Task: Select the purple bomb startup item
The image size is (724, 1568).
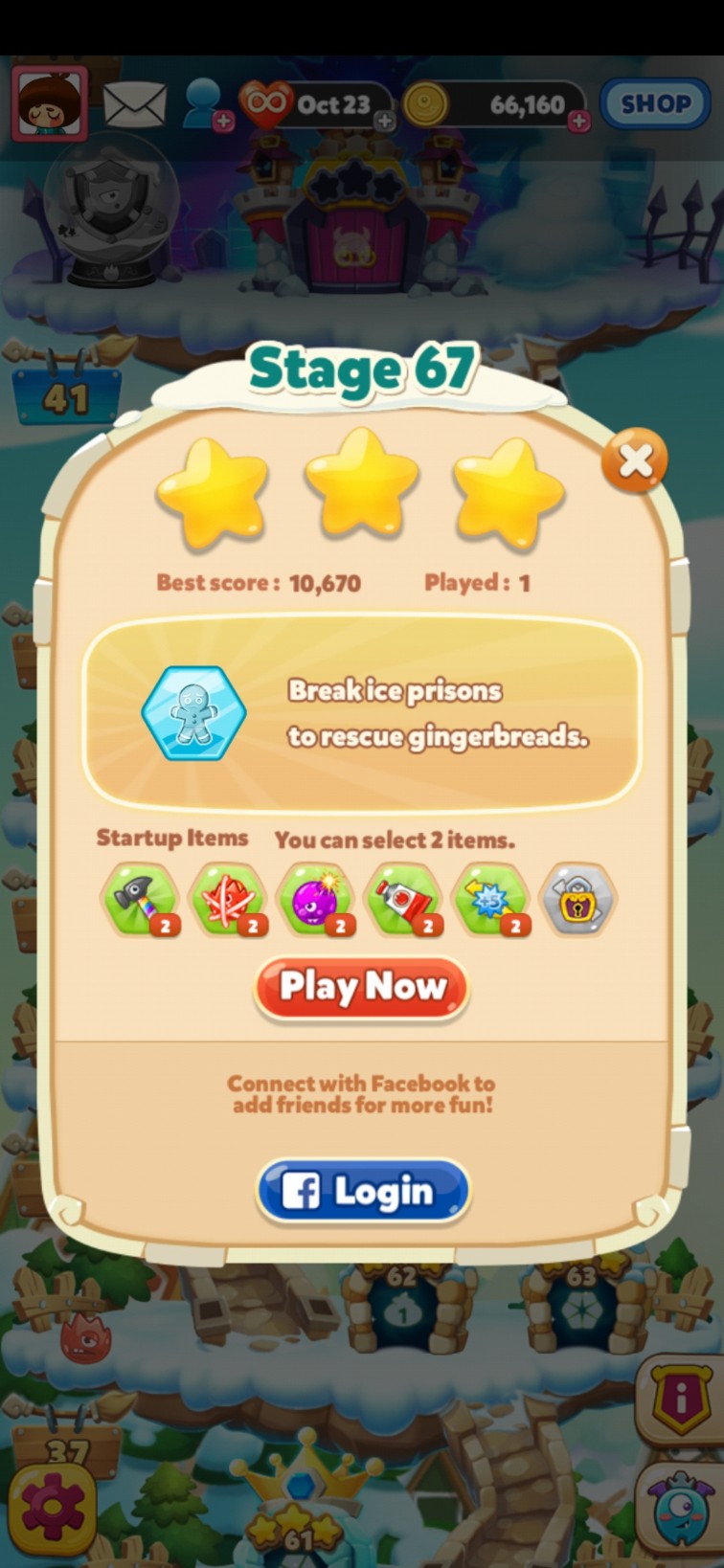Action: 315,899
